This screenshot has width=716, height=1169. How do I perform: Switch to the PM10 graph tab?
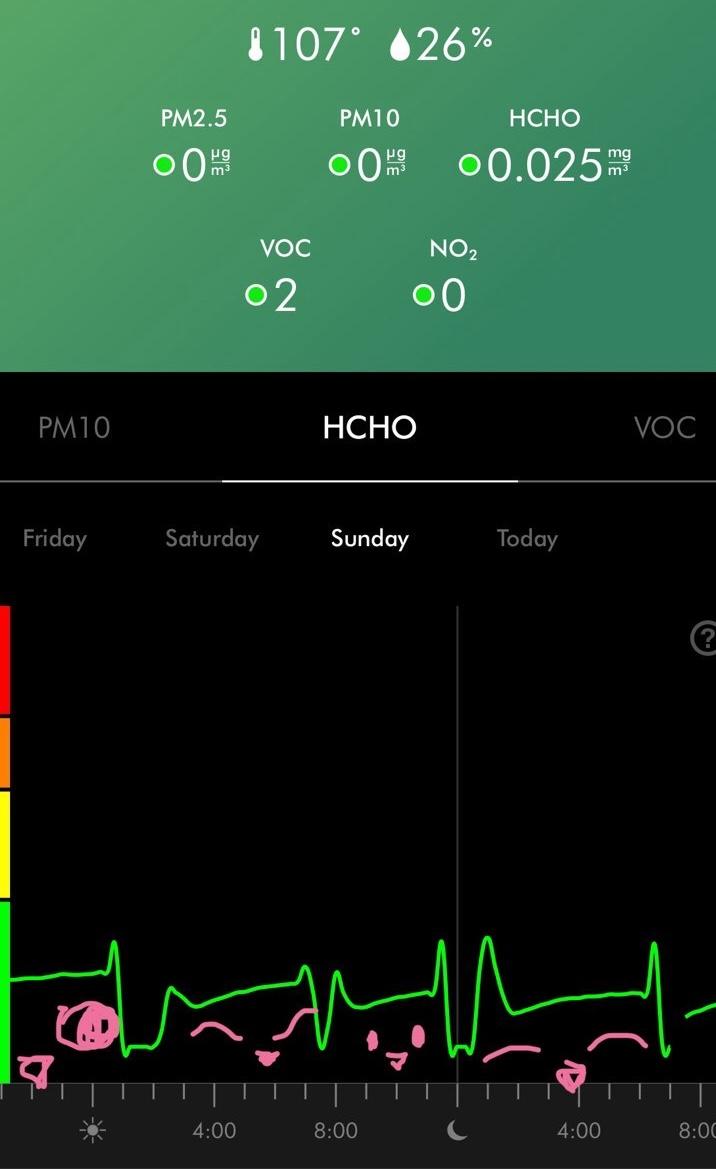74,428
